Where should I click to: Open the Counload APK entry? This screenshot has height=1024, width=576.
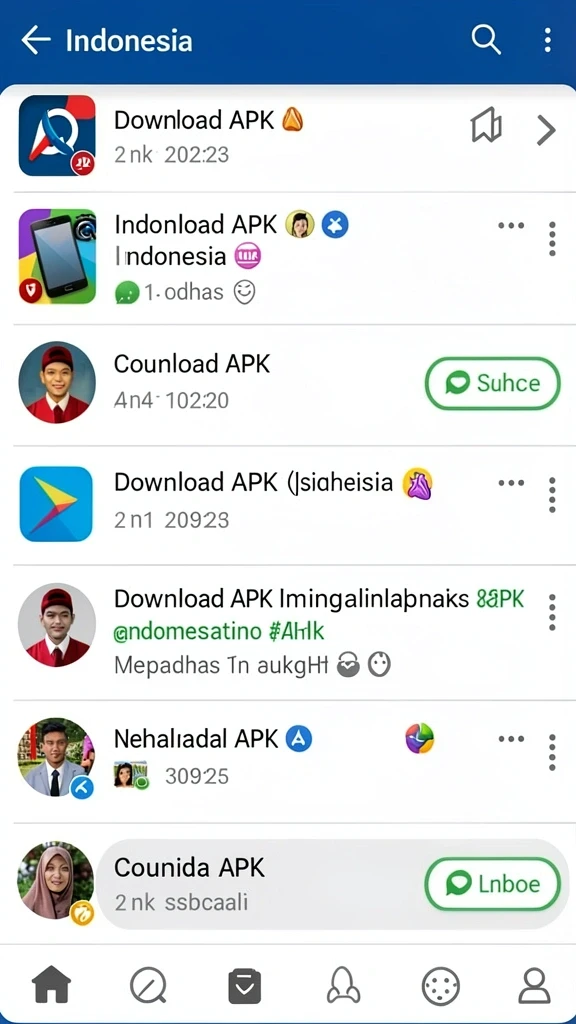click(288, 384)
